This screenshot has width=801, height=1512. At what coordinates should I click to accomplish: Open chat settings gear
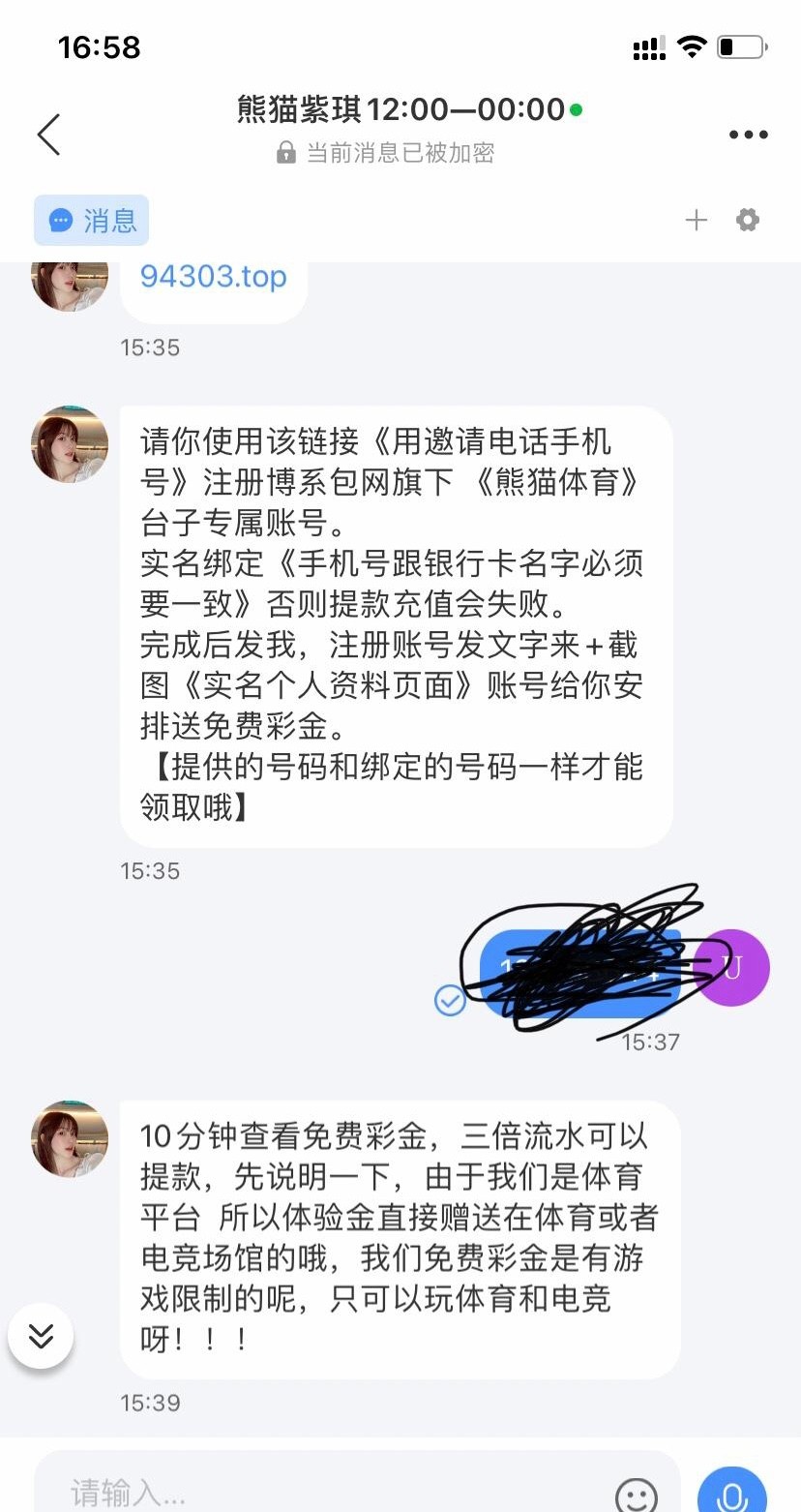(748, 221)
